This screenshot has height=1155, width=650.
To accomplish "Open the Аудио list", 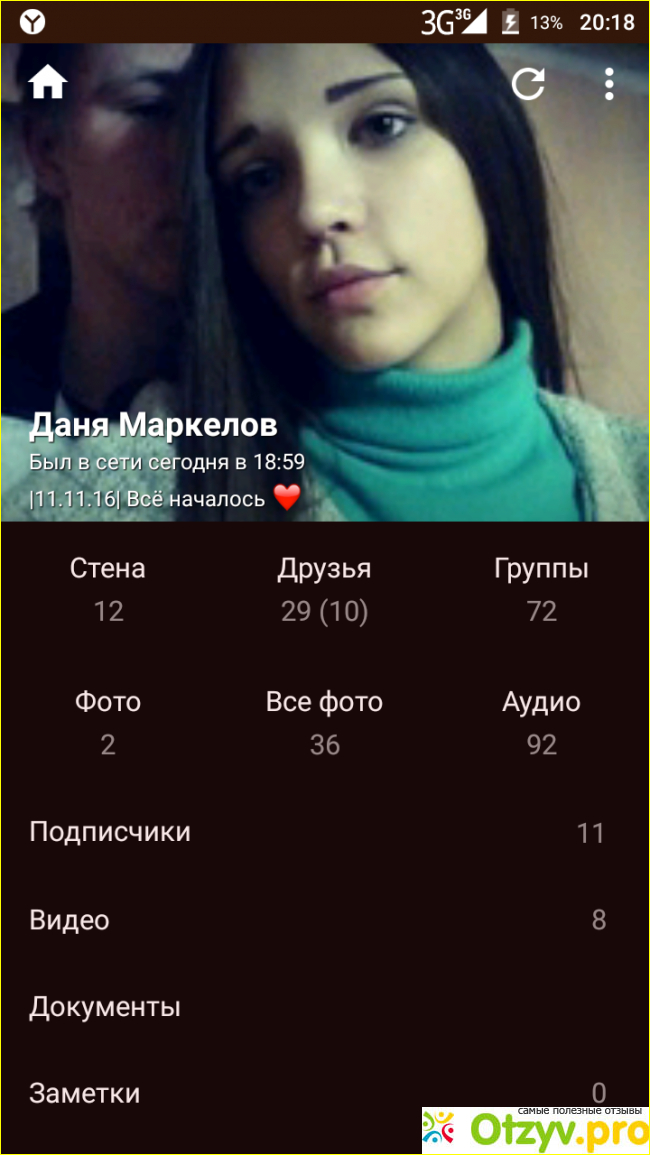I will tap(541, 722).
